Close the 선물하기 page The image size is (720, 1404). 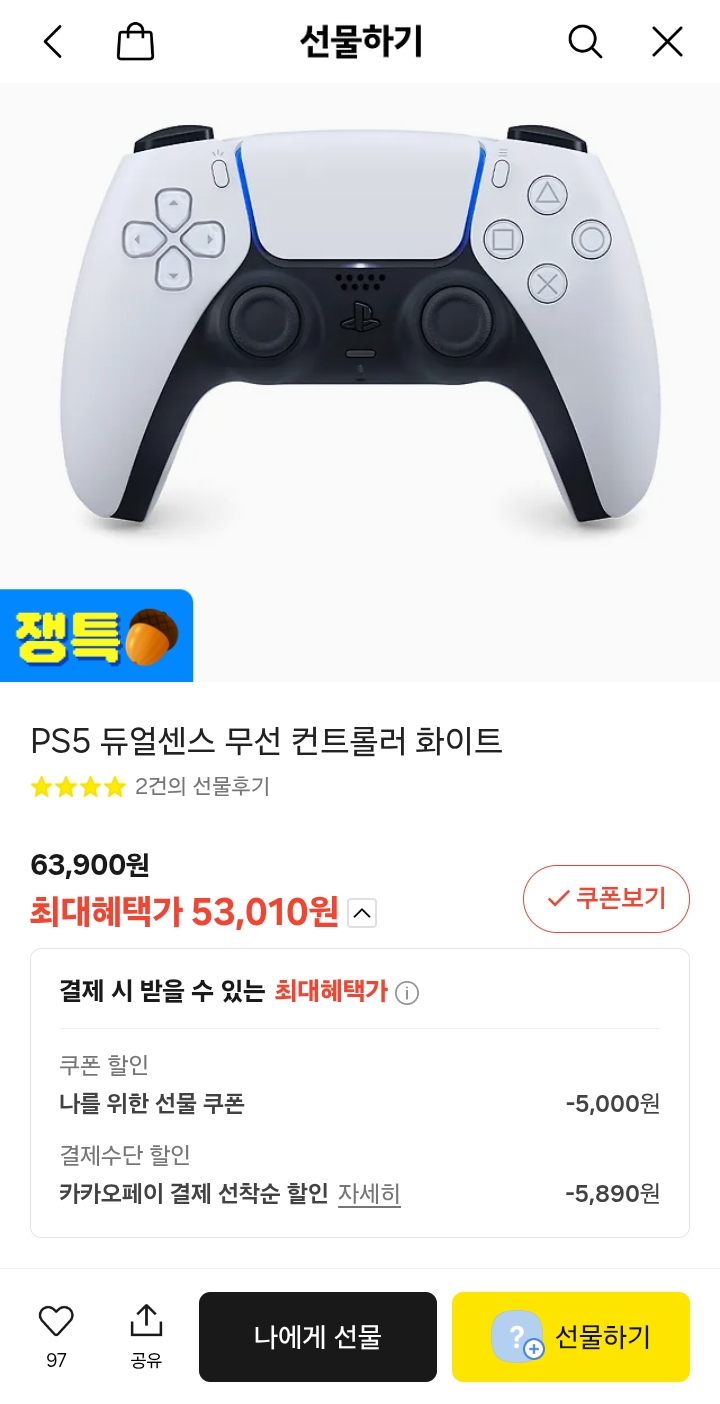pyautogui.click(x=667, y=42)
